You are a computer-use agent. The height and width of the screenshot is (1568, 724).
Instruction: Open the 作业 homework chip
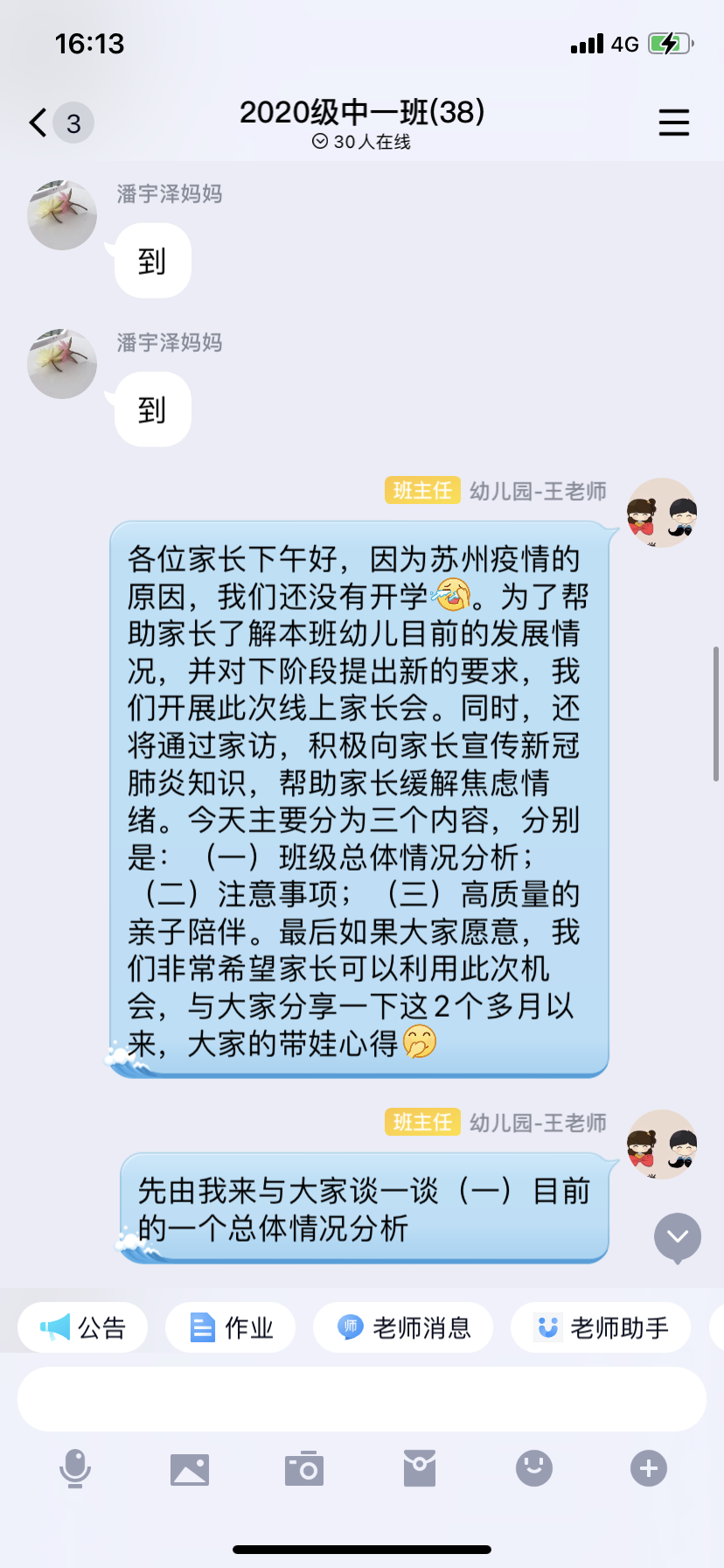coord(231,1327)
